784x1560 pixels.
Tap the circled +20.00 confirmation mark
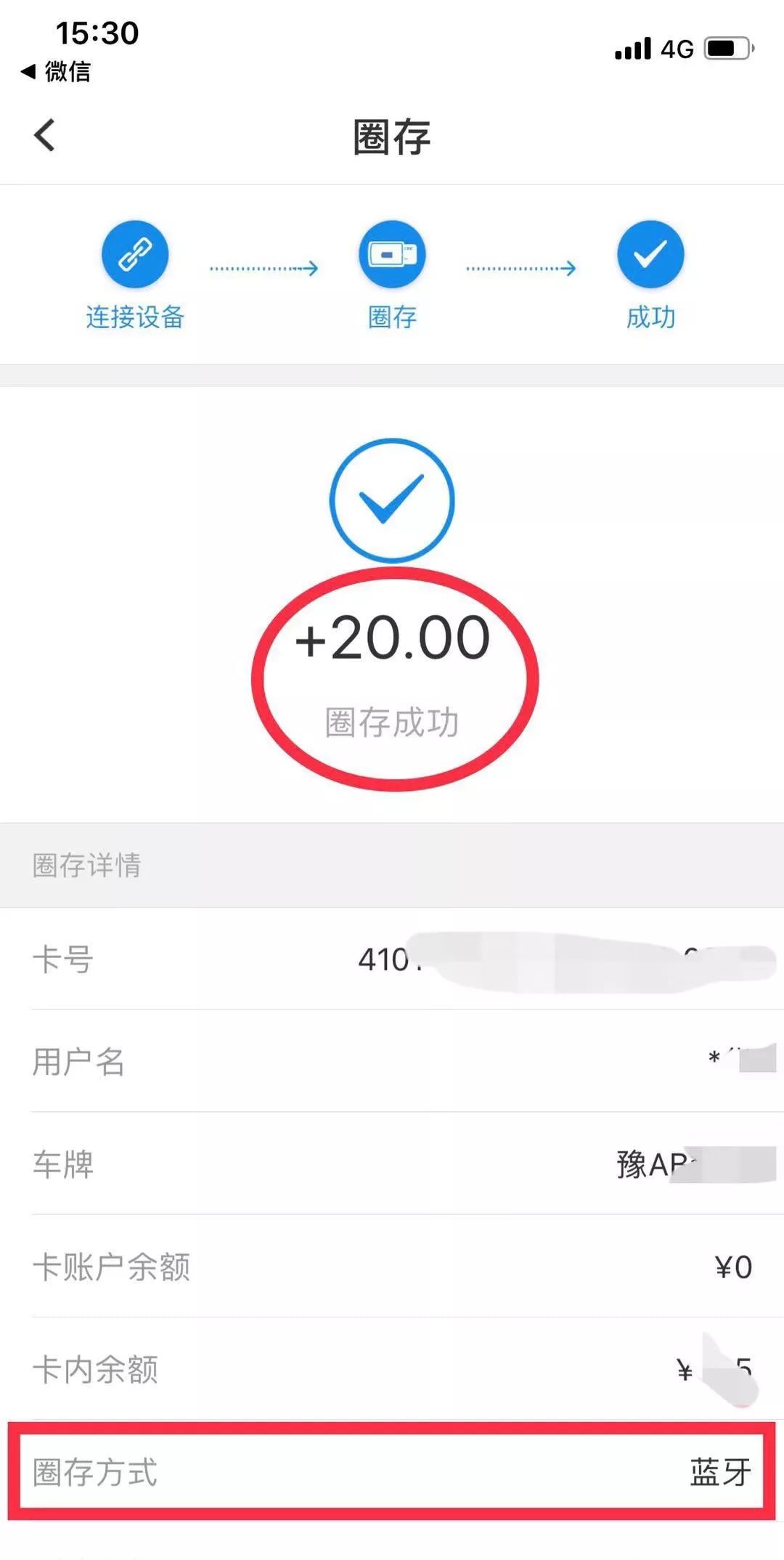392,635
